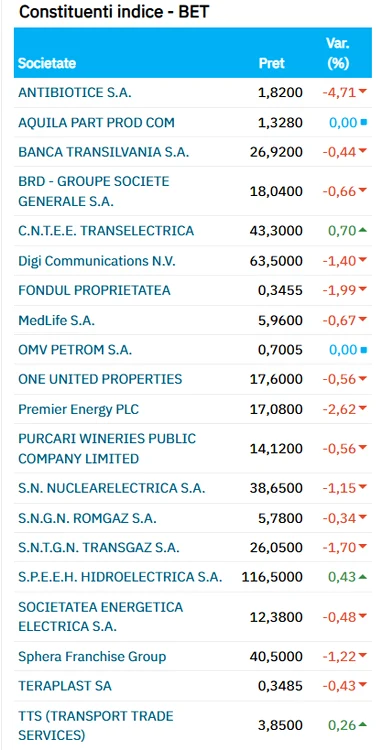Tap OMV PETROM S.A. link
Screen dimensions: 382x750
[75, 350]
